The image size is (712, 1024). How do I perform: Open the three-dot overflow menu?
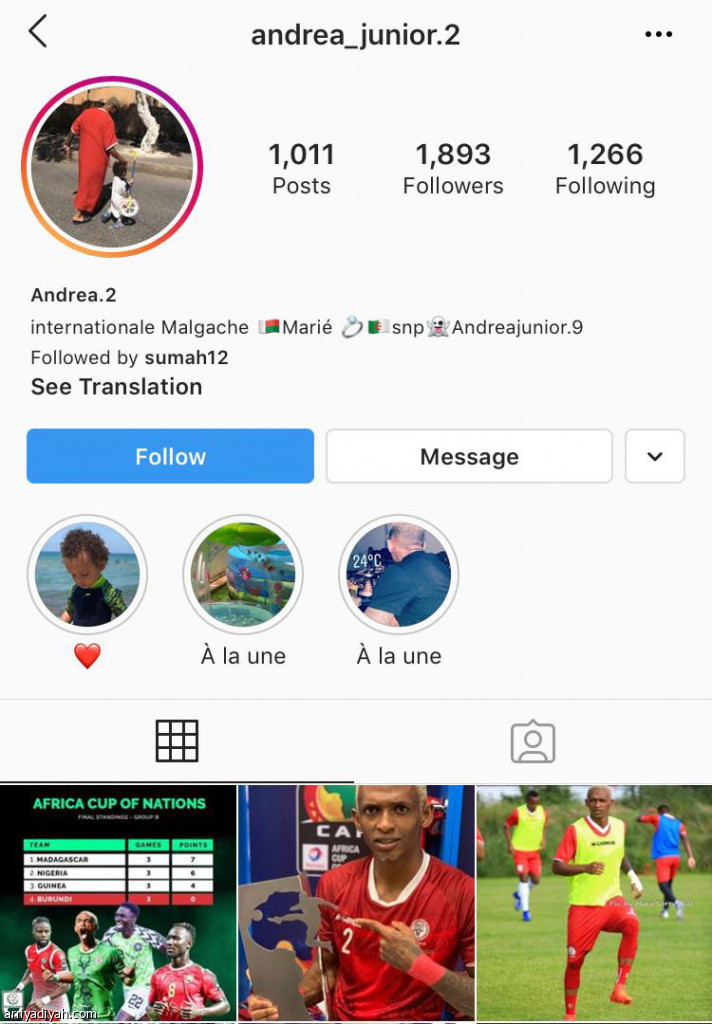[x=658, y=35]
